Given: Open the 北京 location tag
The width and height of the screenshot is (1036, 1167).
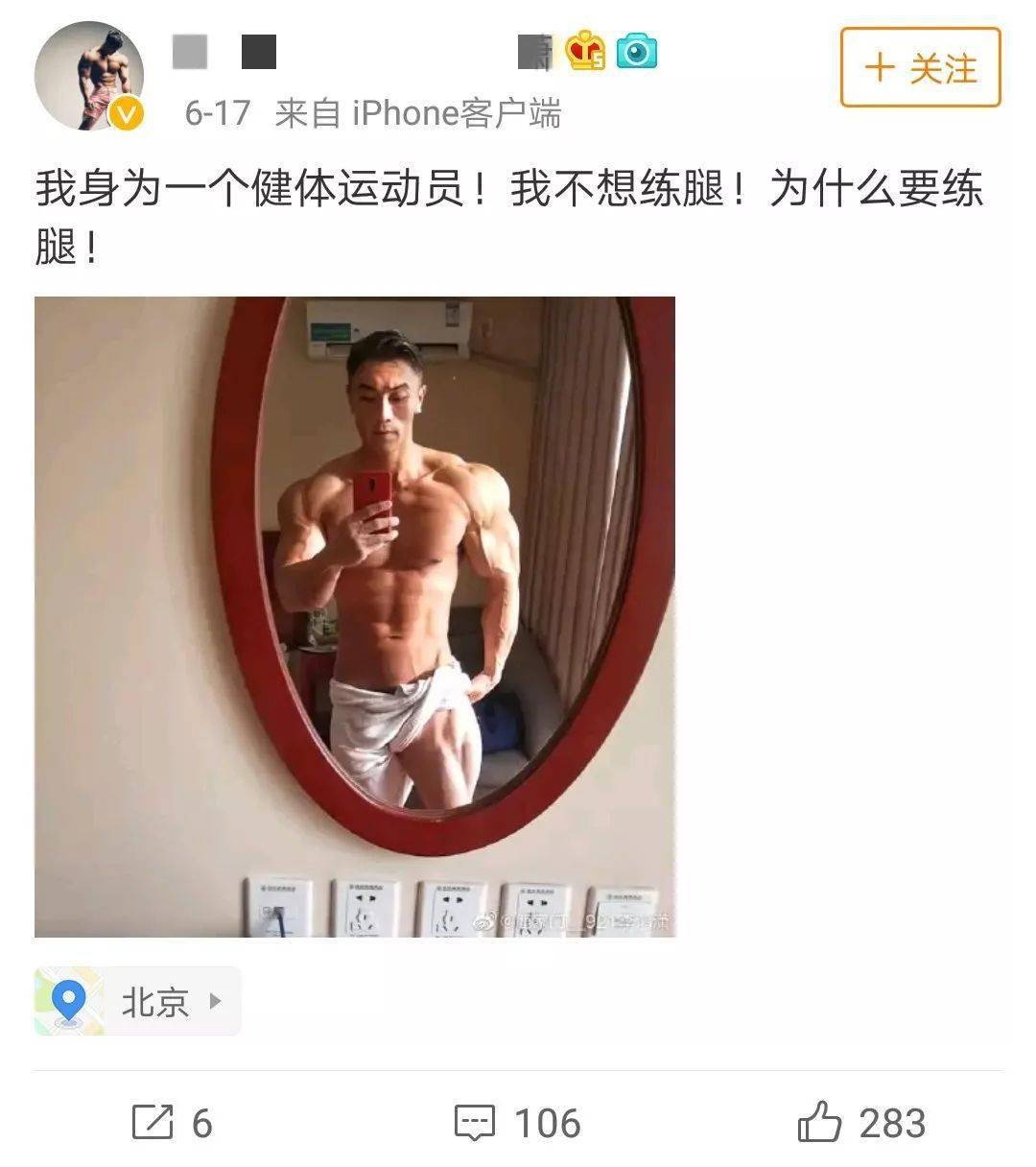Looking at the screenshot, I should pyautogui.click(x=137, y=1002).
